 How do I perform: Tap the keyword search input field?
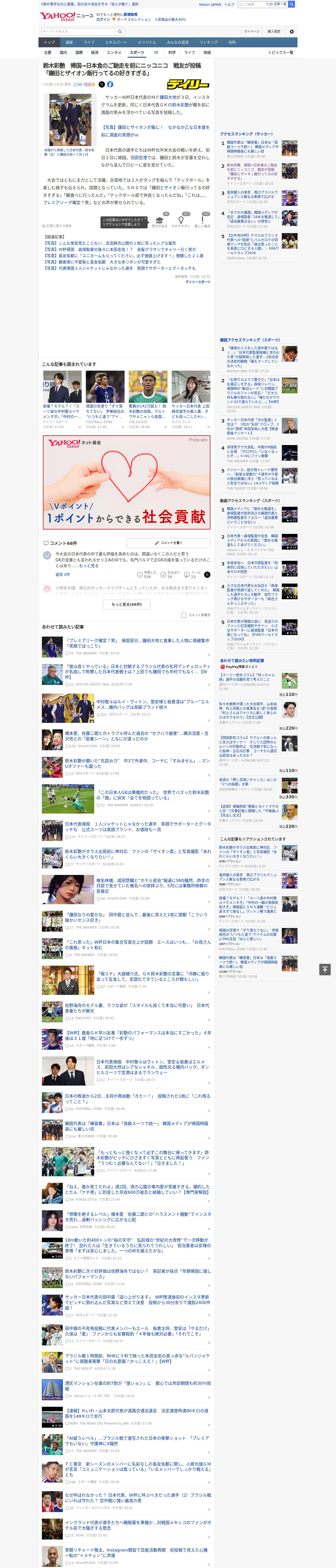point(79,32)
